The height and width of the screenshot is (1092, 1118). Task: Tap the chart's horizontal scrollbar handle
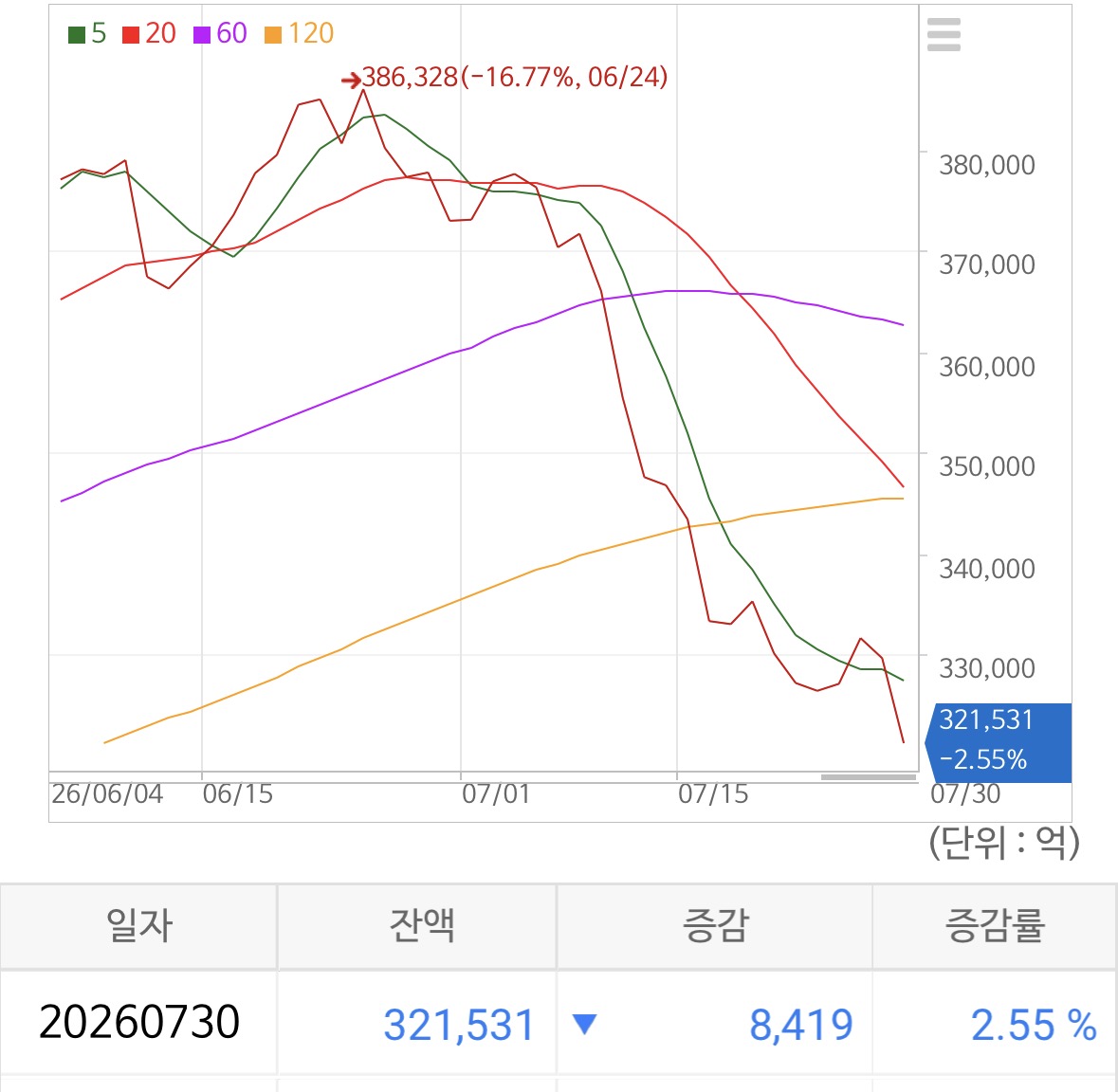click(x=869, y=777)
